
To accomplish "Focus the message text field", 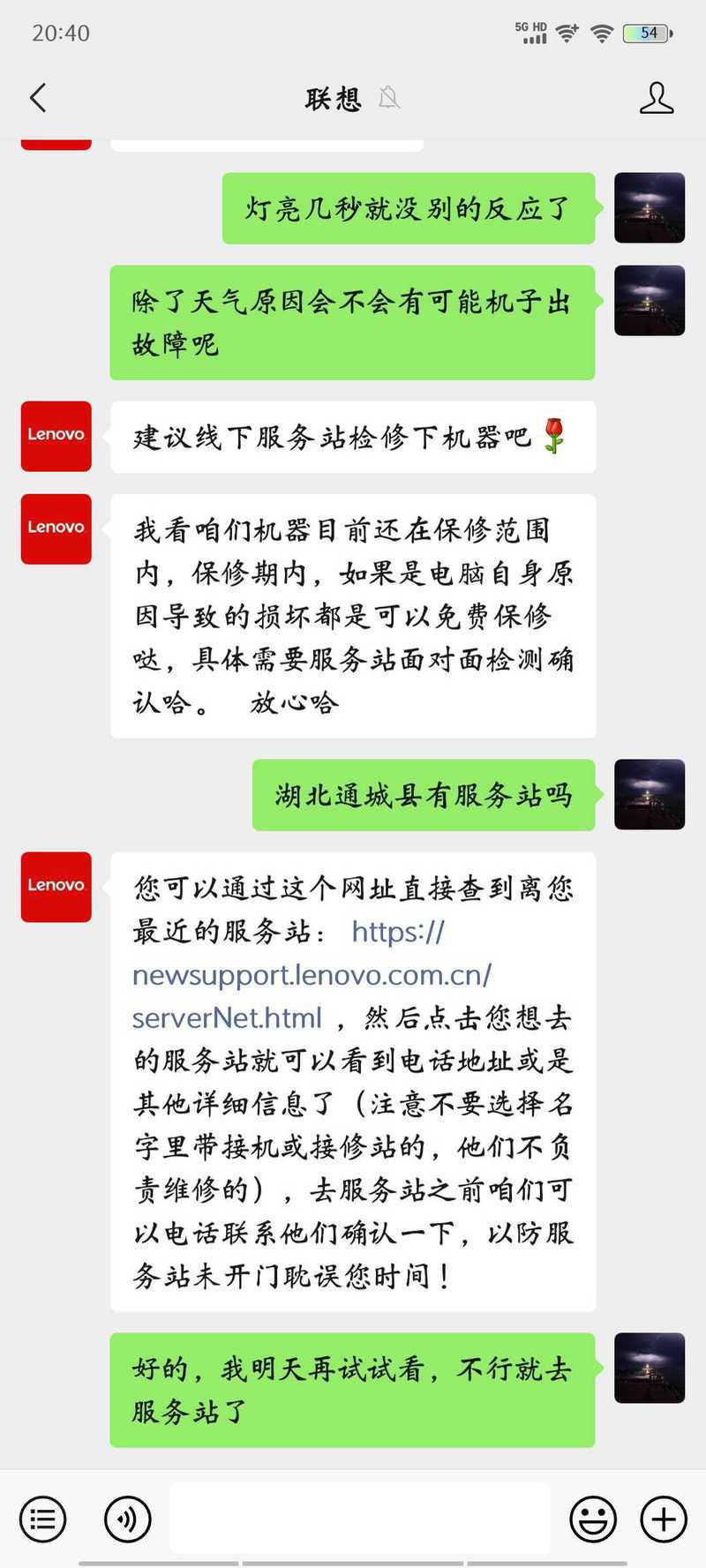I will pyautogui.click(x=359, y=1518).
